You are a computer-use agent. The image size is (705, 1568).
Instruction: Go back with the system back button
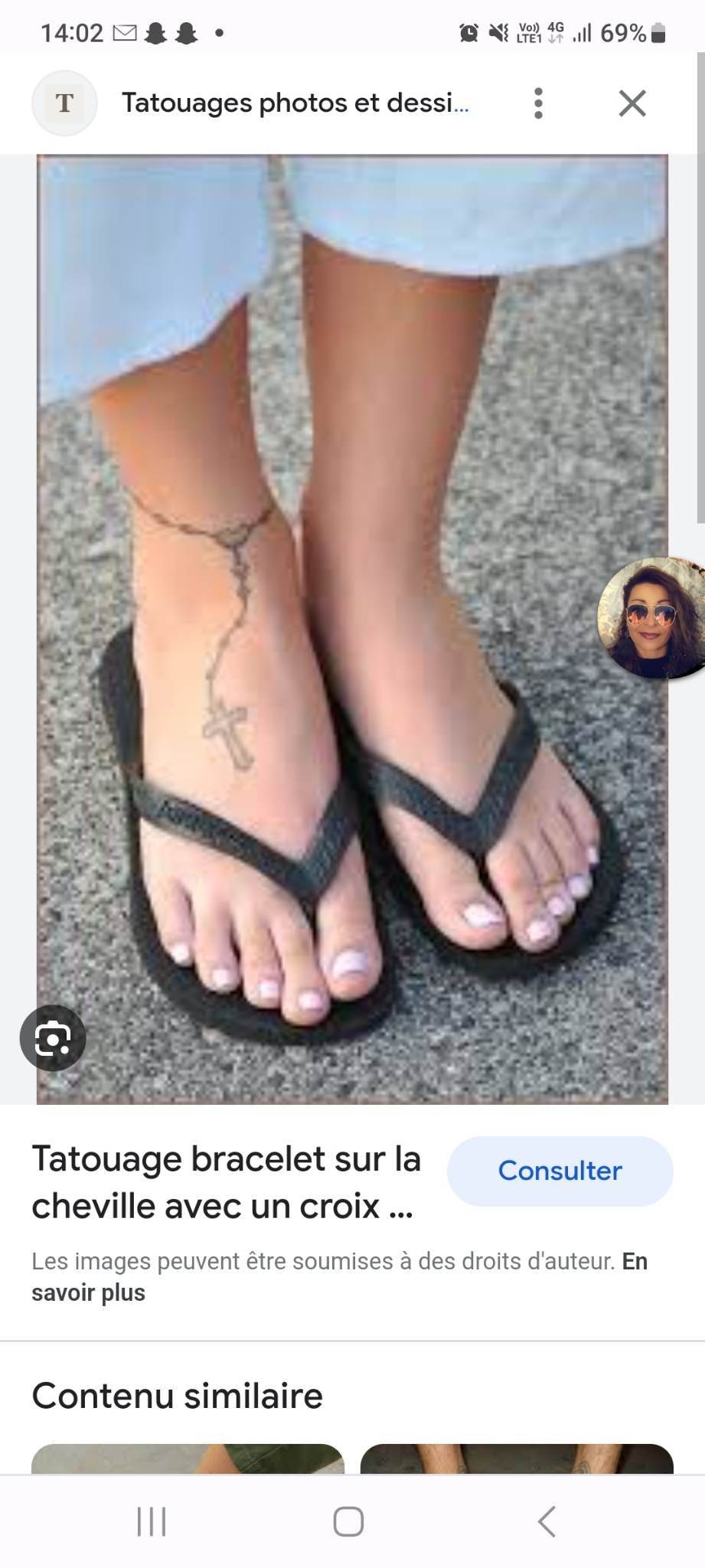point(546,1521)
